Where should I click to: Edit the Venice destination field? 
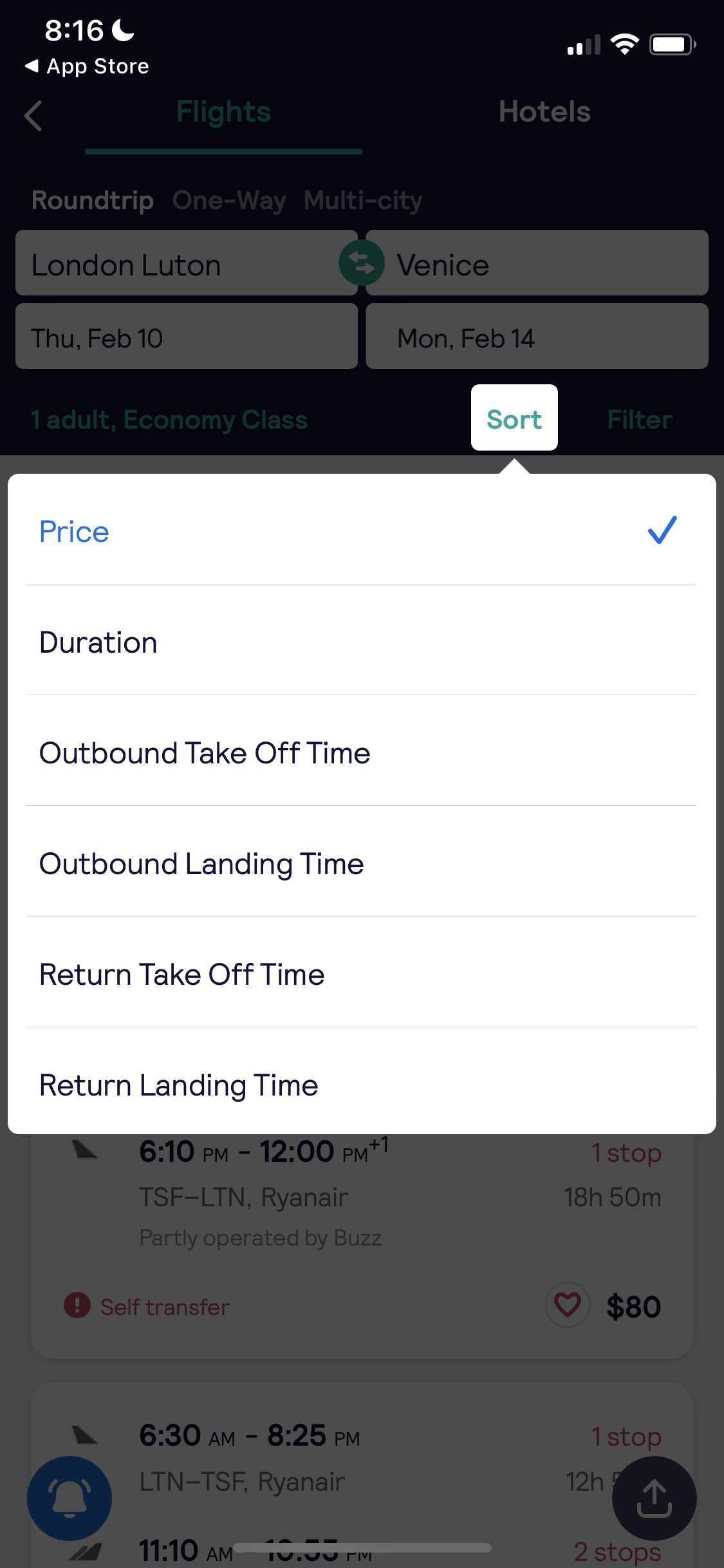click(x=537, y=263)
